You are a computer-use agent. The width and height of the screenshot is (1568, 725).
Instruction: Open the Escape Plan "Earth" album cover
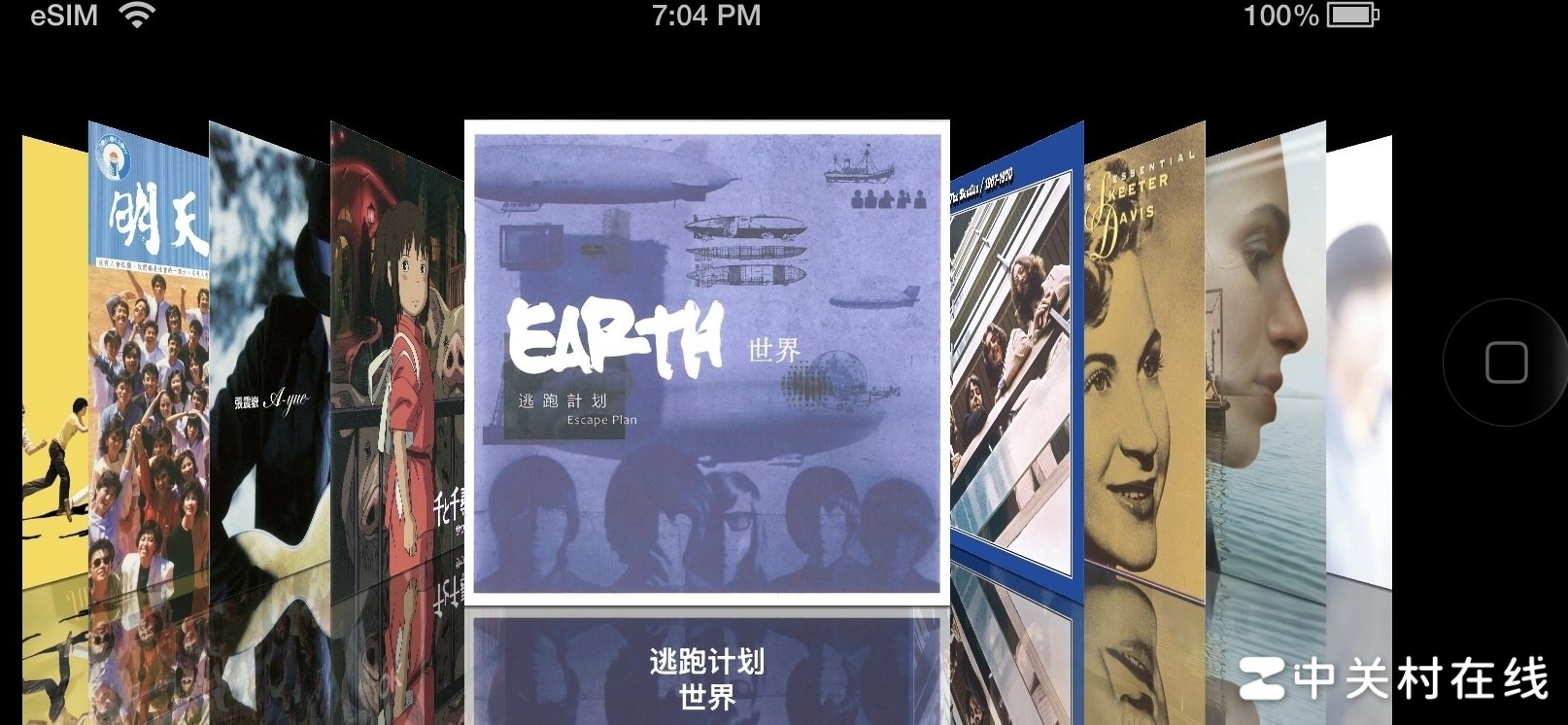coord(706,362)
